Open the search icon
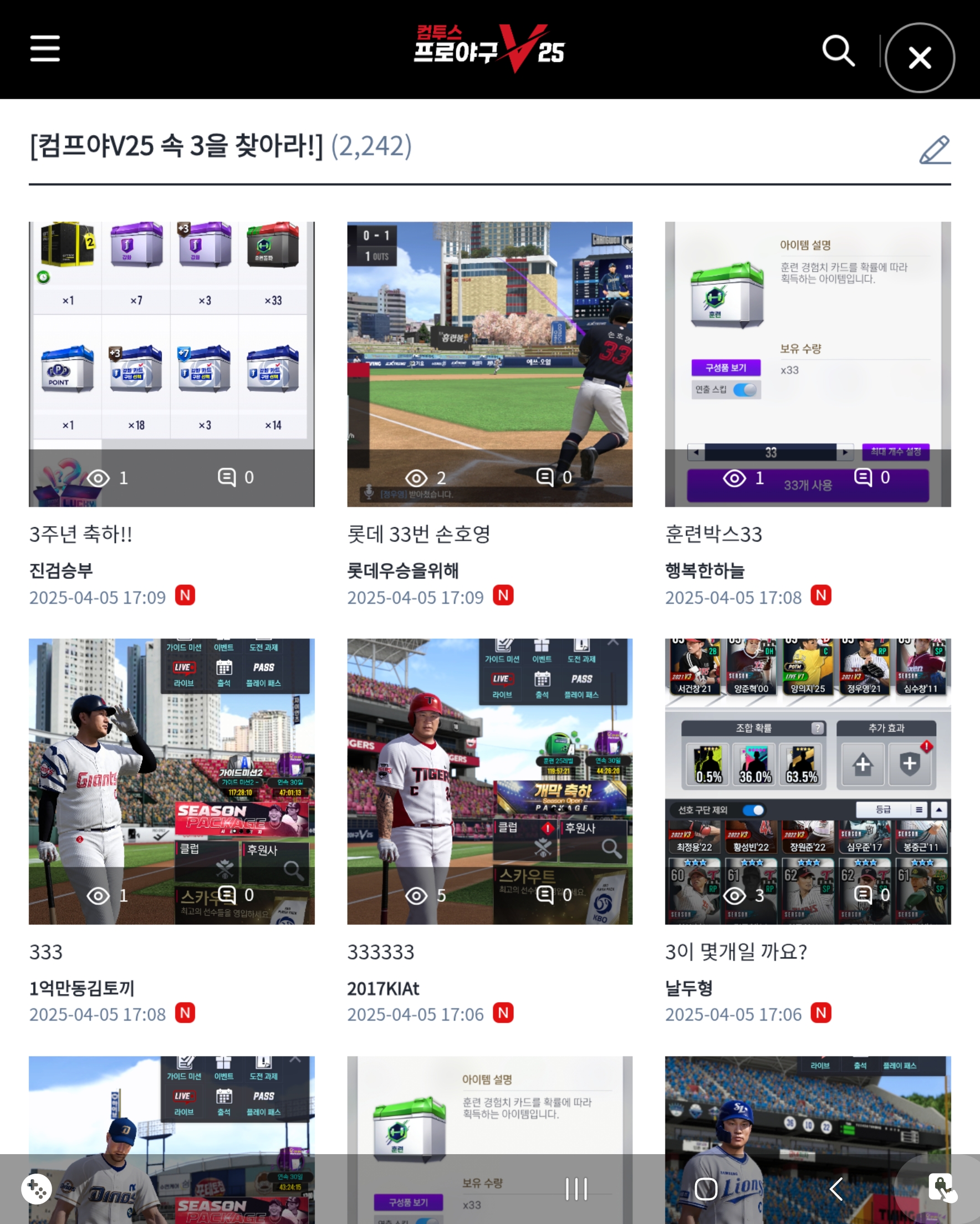Screen dimensions: 980x1224 coord(838,52)
